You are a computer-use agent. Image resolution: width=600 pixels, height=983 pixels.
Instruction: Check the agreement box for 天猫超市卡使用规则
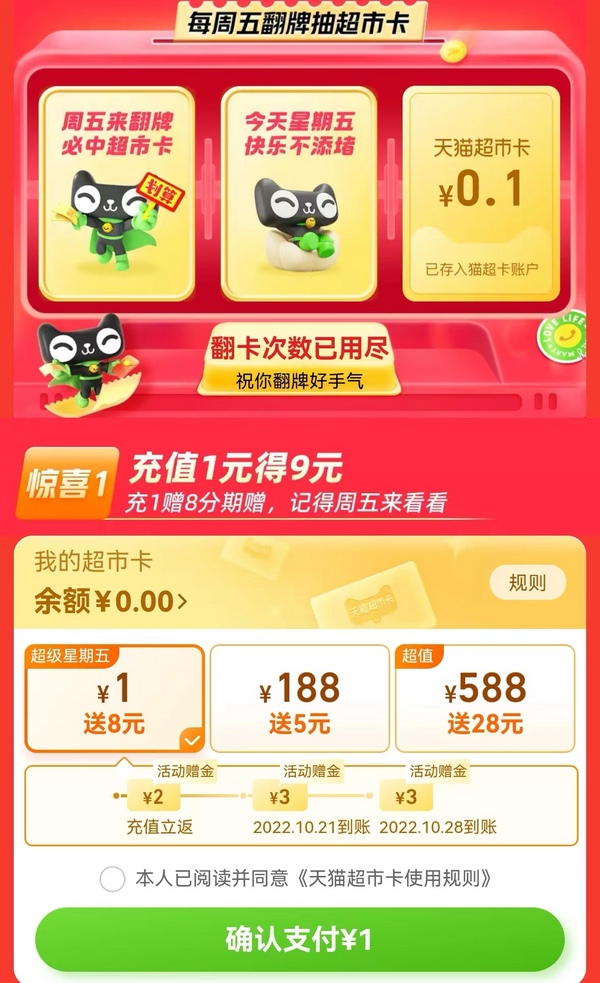pyautogui.click(x=112, y=878)
